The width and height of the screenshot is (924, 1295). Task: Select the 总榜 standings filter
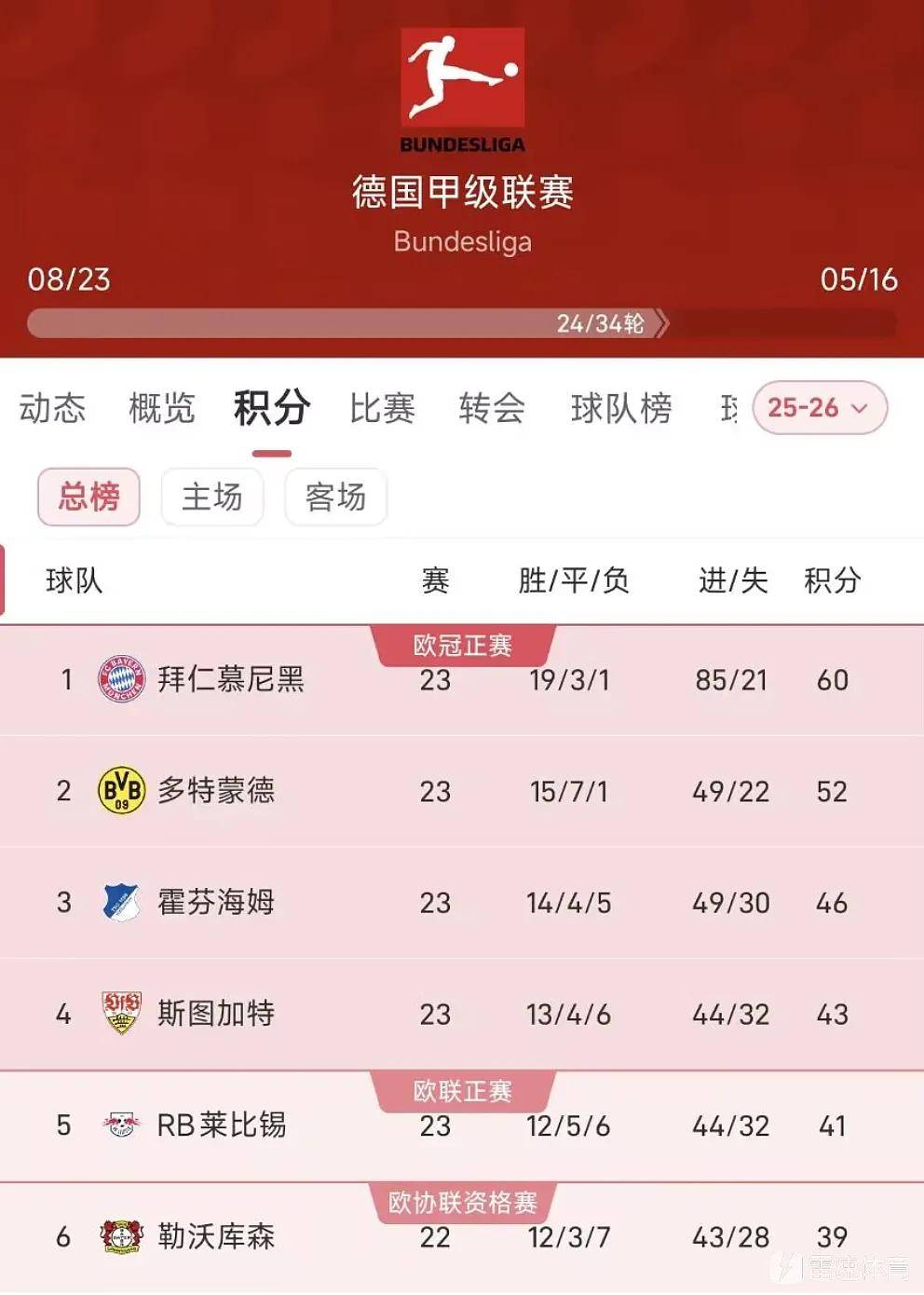(x=88, y=498)
